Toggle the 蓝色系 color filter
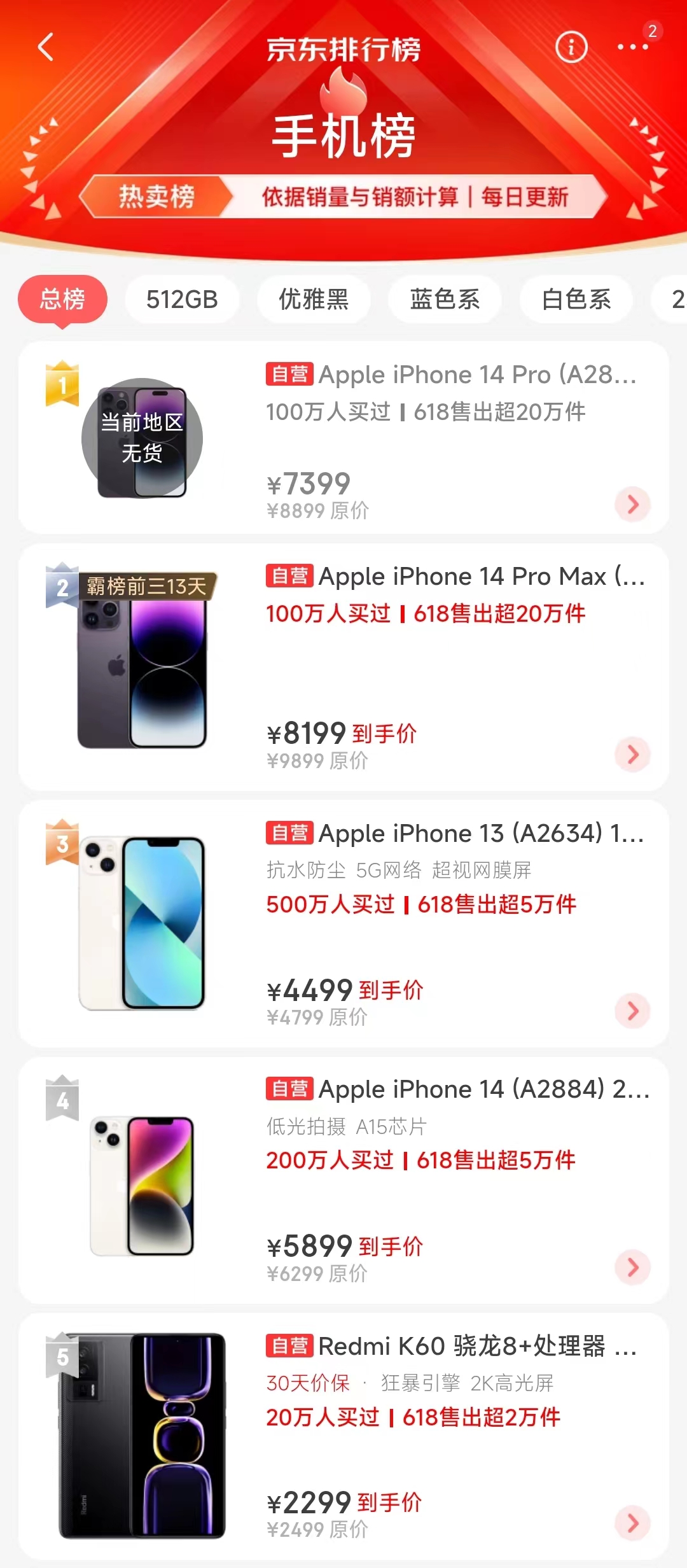 coord(444,300)
